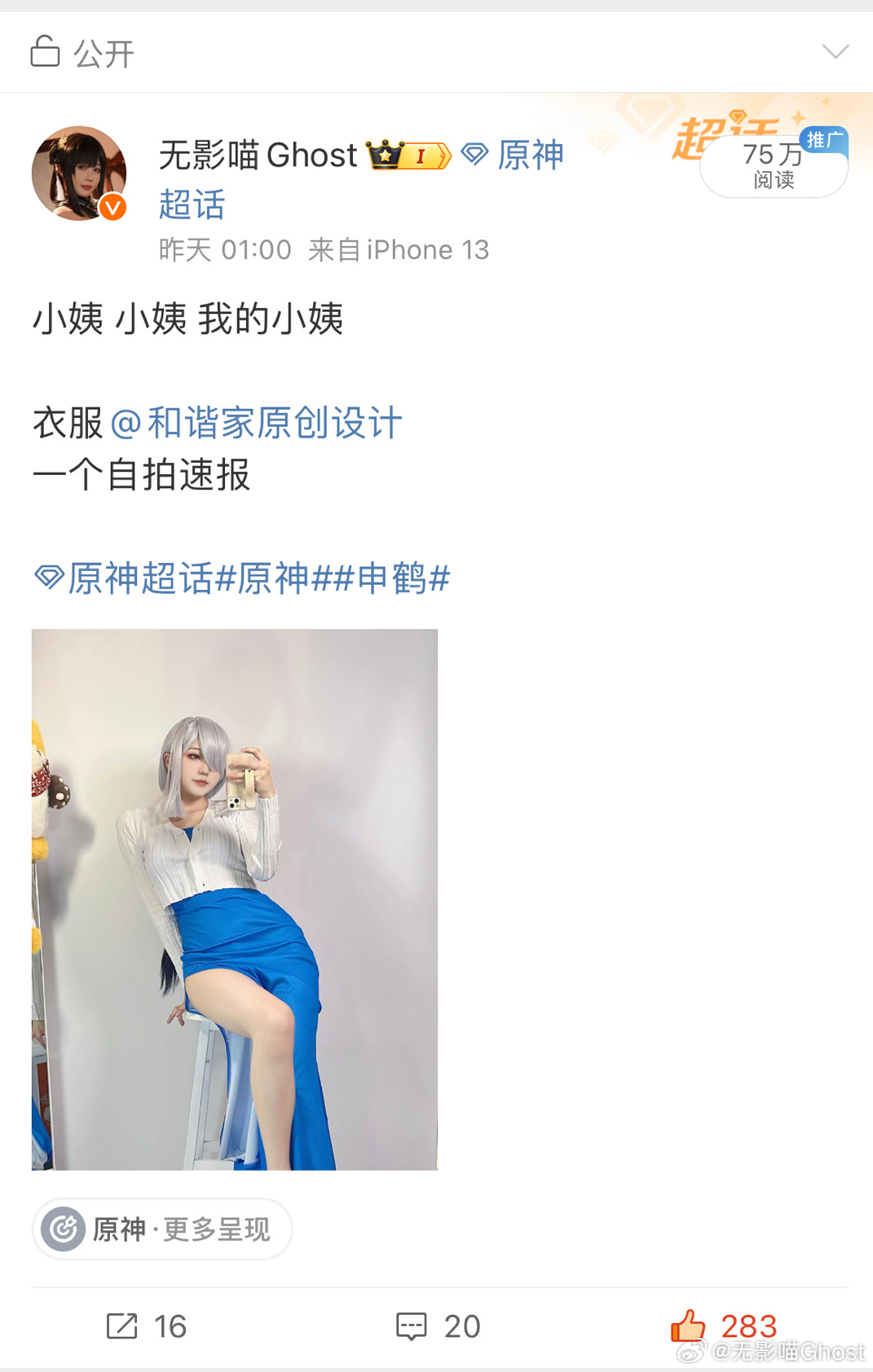Expand the chevron beside 公开
This screenshot has height=1372, width=873.
coord(836,52)
